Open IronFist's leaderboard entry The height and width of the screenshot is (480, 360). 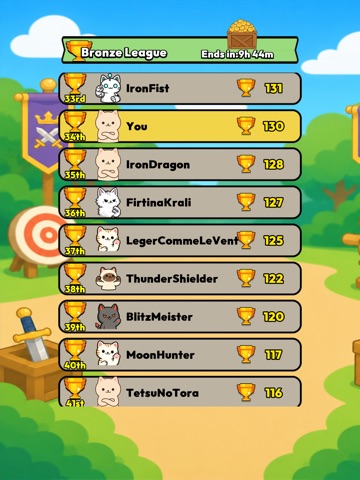180,88
